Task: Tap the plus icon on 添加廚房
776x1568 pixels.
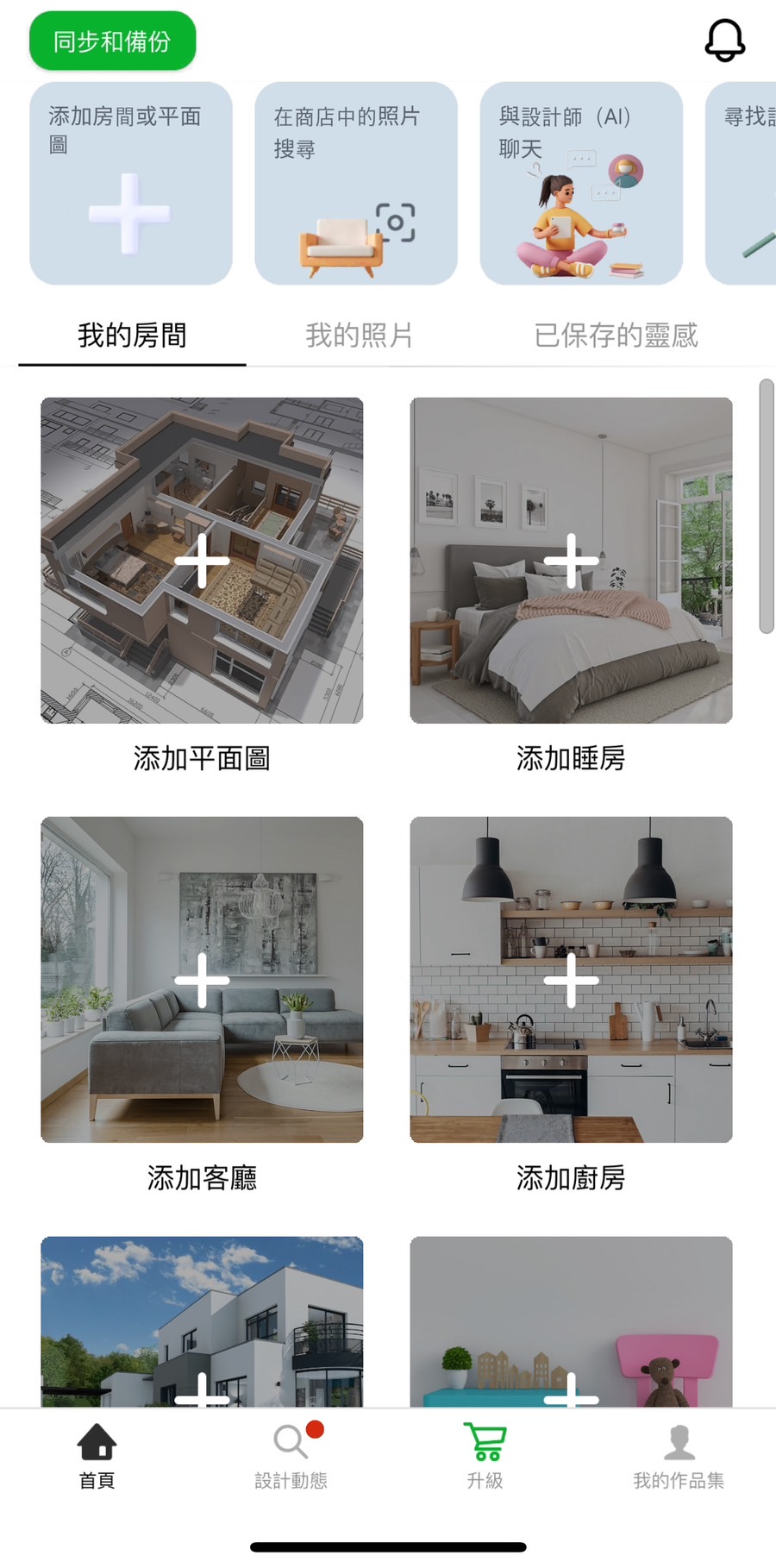Action: (571, 981)
